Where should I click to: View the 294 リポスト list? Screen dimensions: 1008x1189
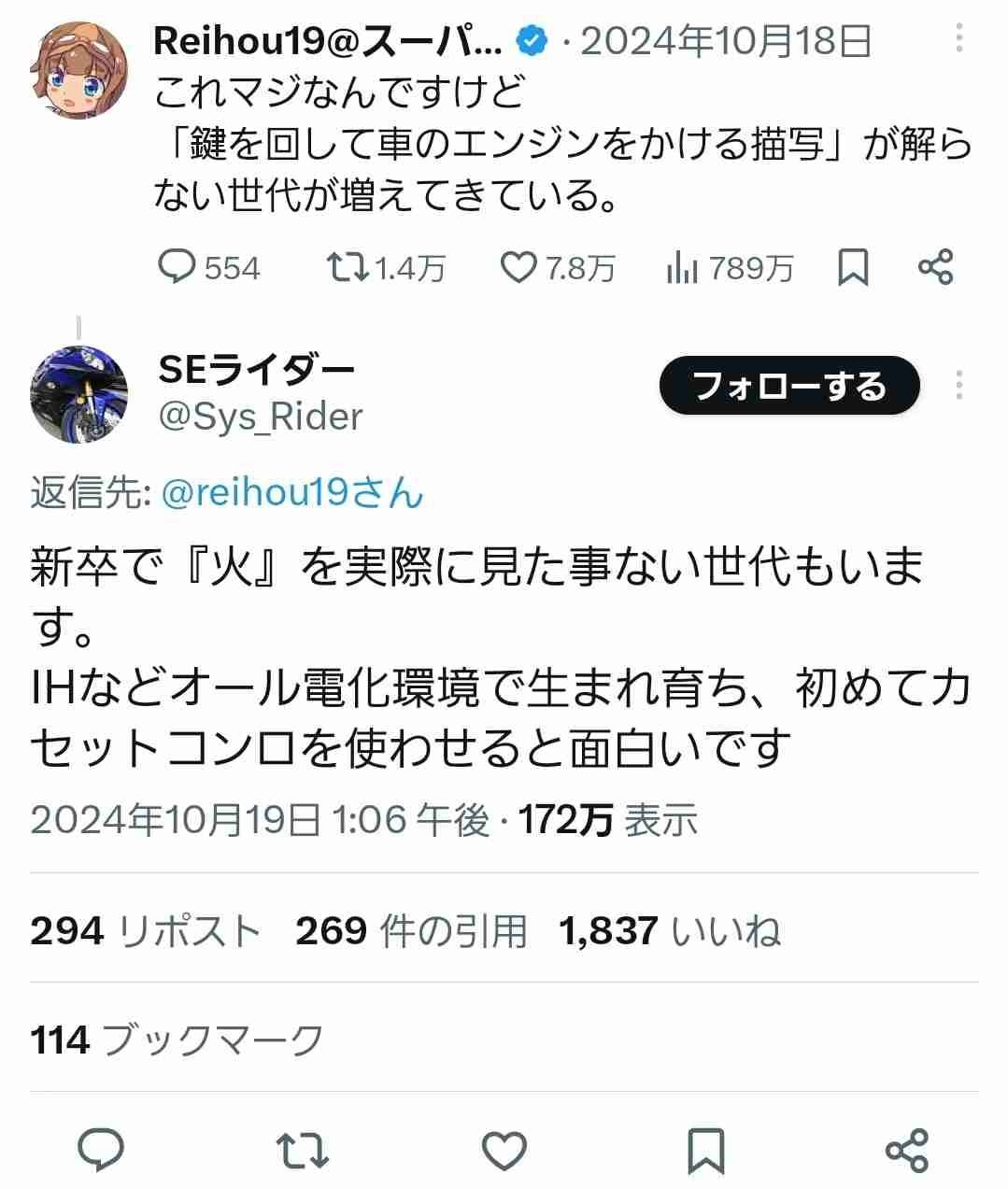[145, 930]
